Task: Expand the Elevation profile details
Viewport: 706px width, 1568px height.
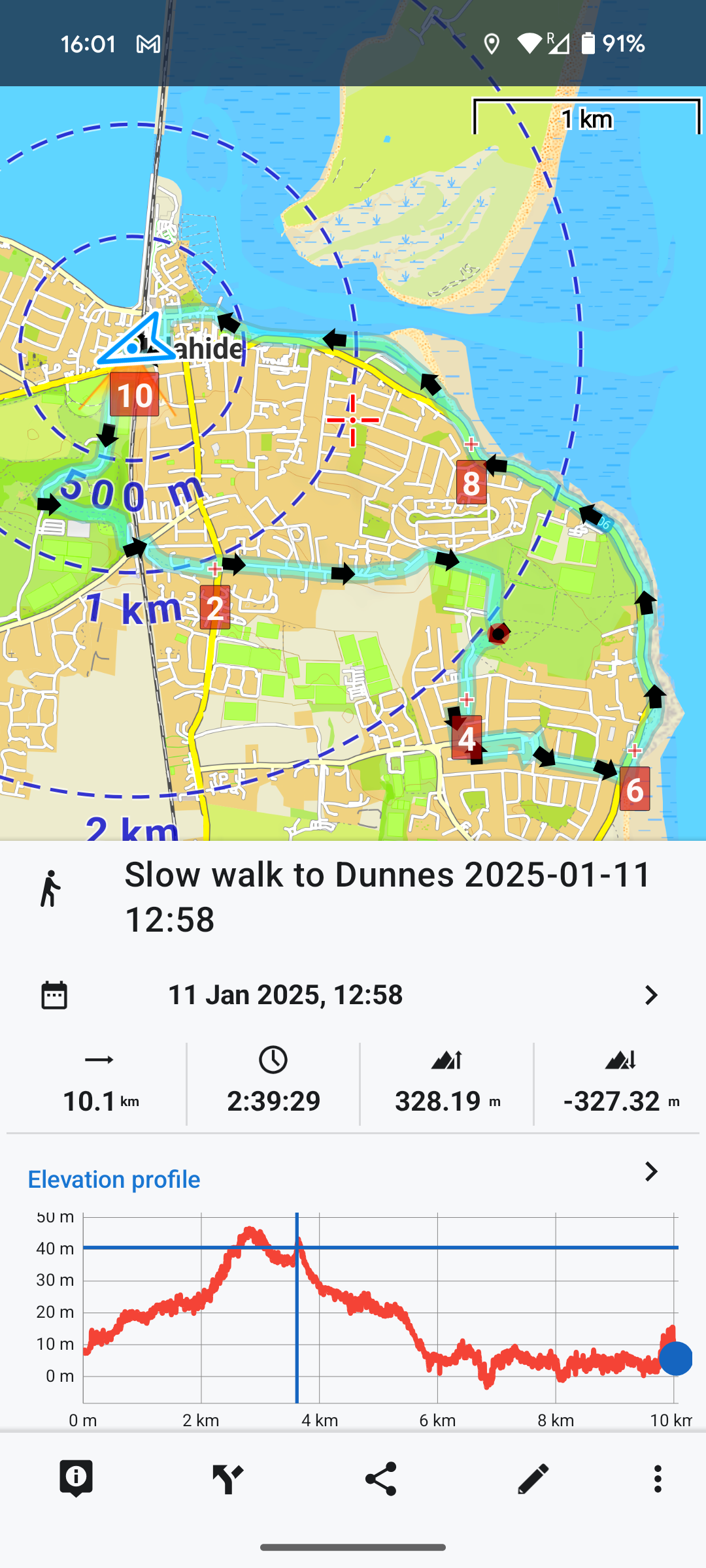Action: click(650, 1172)
